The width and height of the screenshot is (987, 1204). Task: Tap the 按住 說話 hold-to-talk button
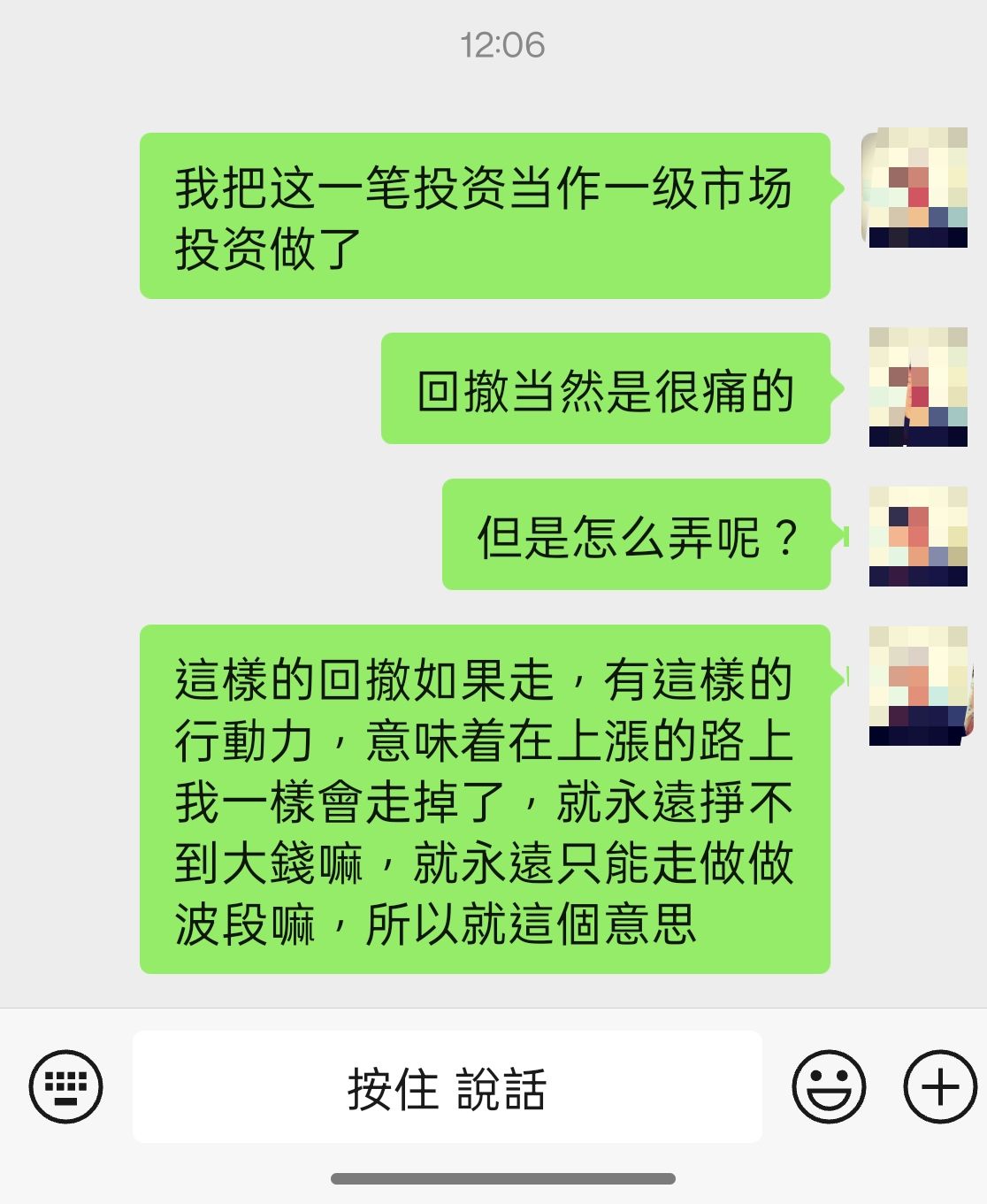click(447, 1086)
